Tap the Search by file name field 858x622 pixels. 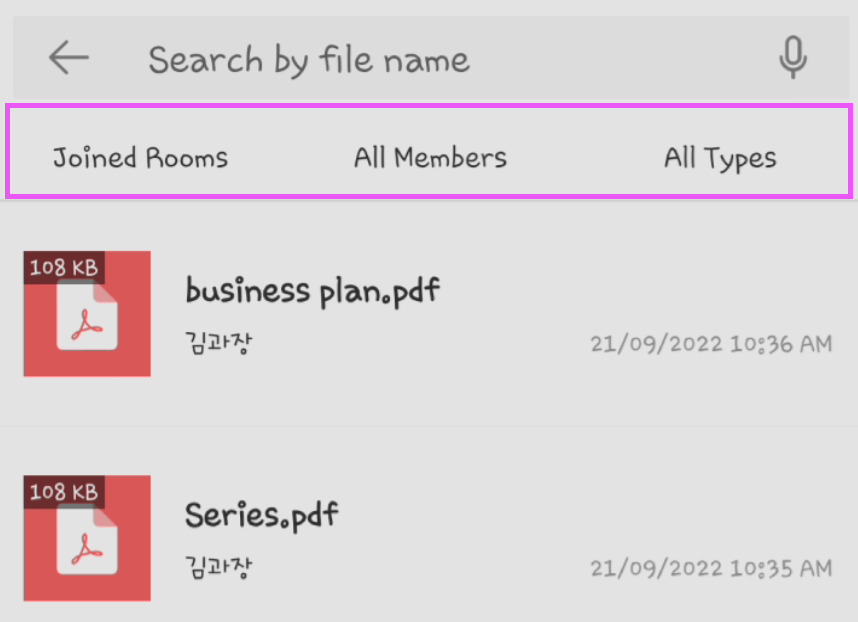coord(400,59)
